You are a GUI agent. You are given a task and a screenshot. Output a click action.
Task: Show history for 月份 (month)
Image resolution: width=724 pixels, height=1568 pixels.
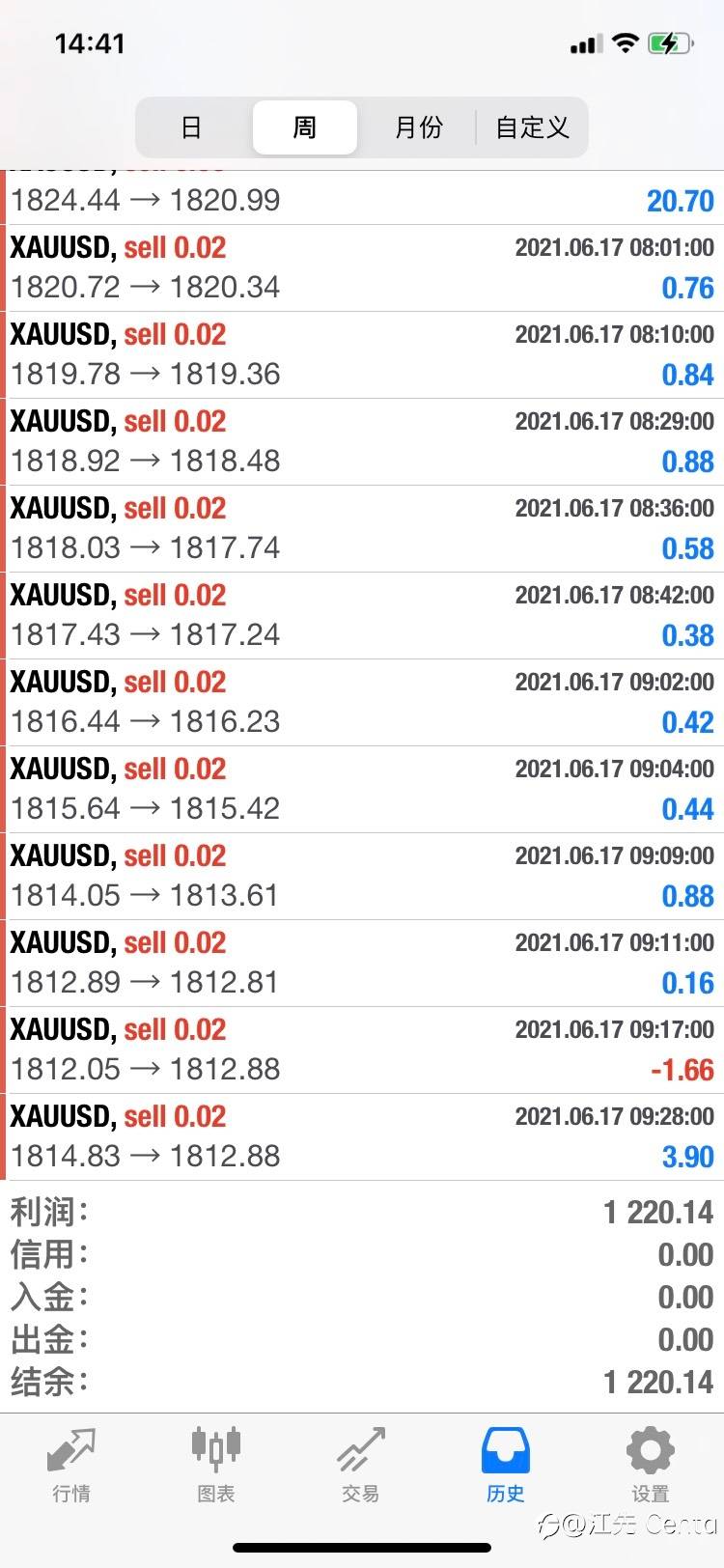pos(418,127)
